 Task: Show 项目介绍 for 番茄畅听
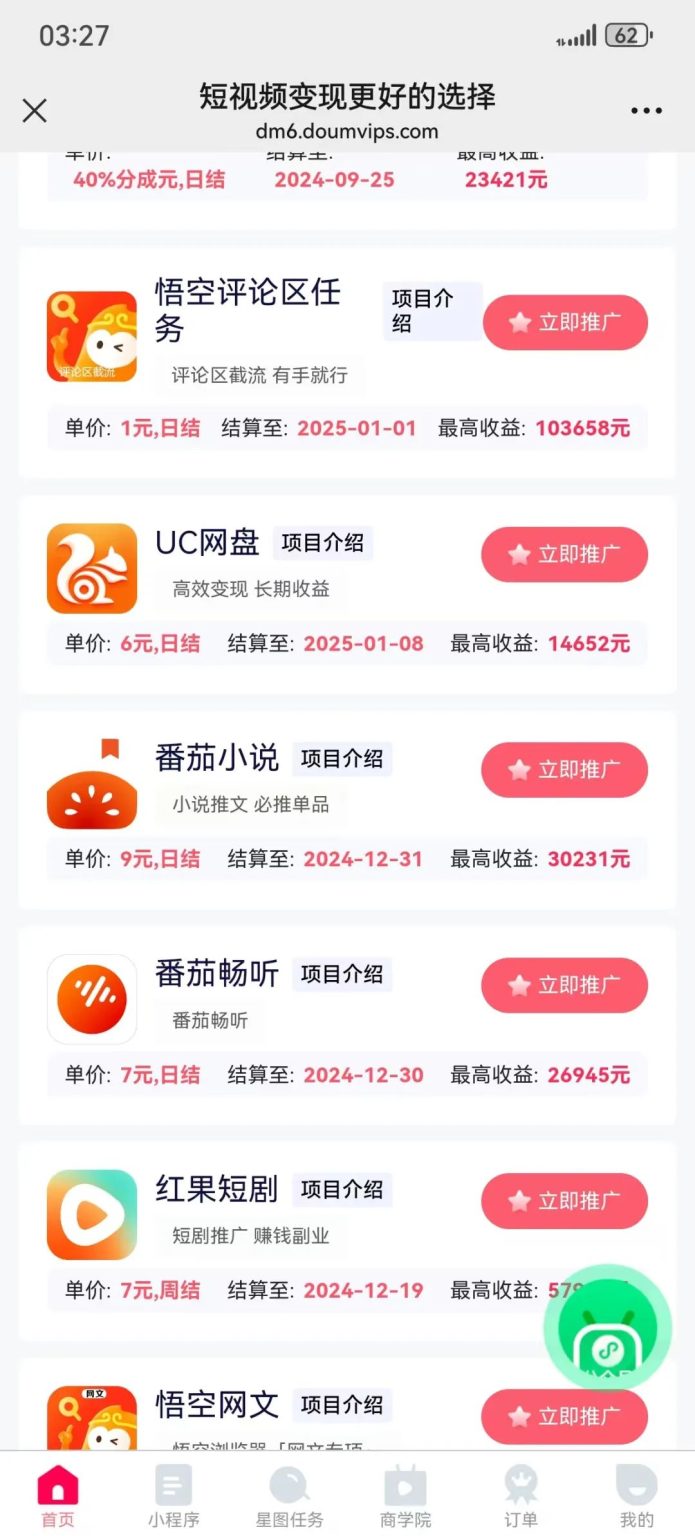pyautogui.click(x=342, y=974)
